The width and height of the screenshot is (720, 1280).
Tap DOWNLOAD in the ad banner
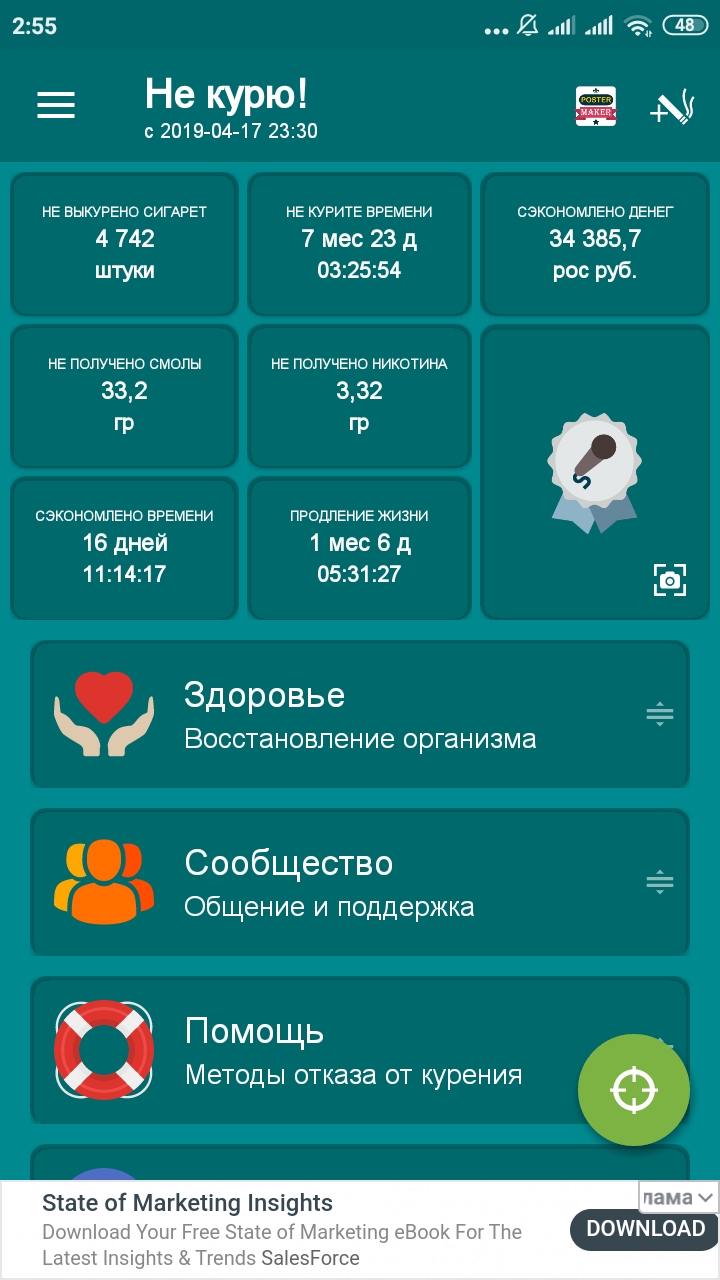[x=645, y=1229]
